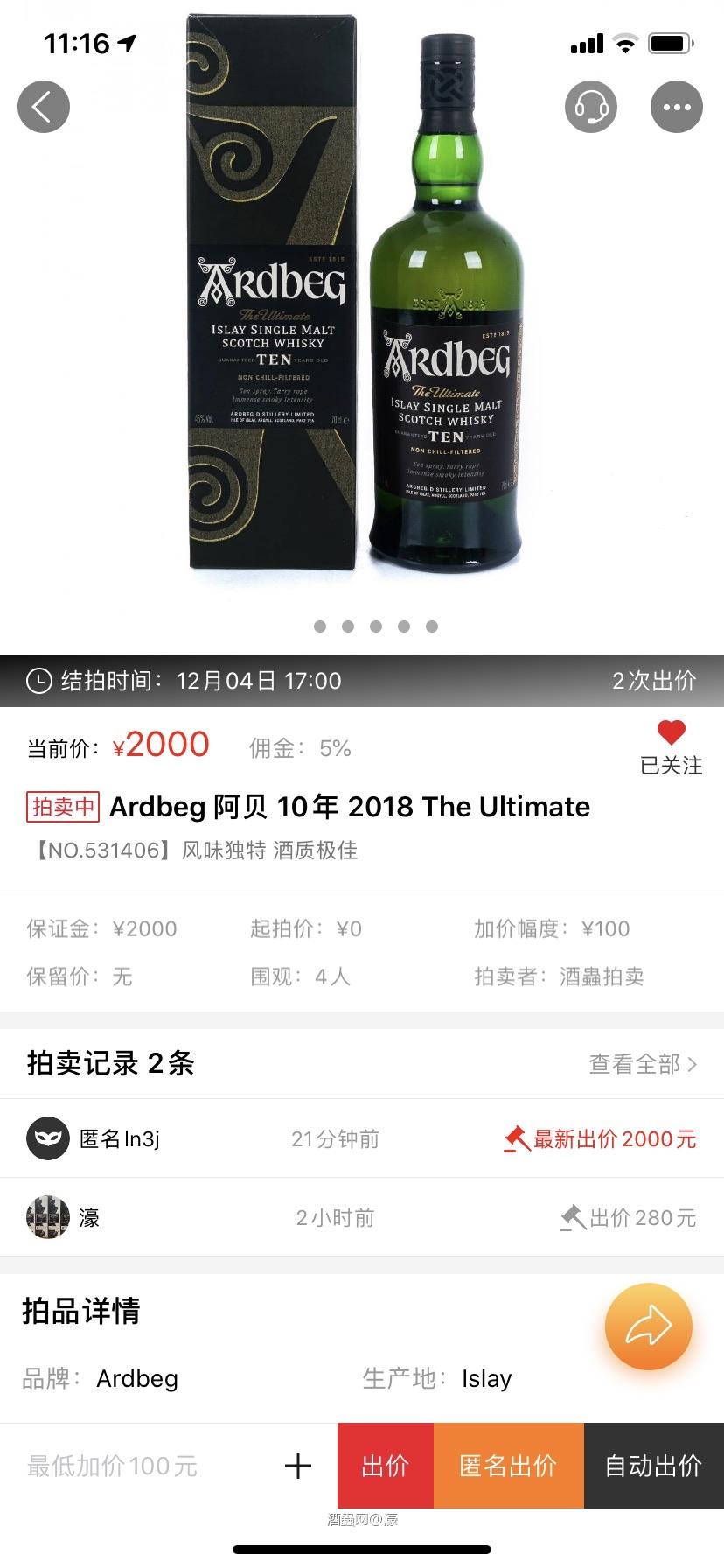Tap the 拍卖中 status tag
This screenshot has width=724, height=1568.
(x=61, y=807)
